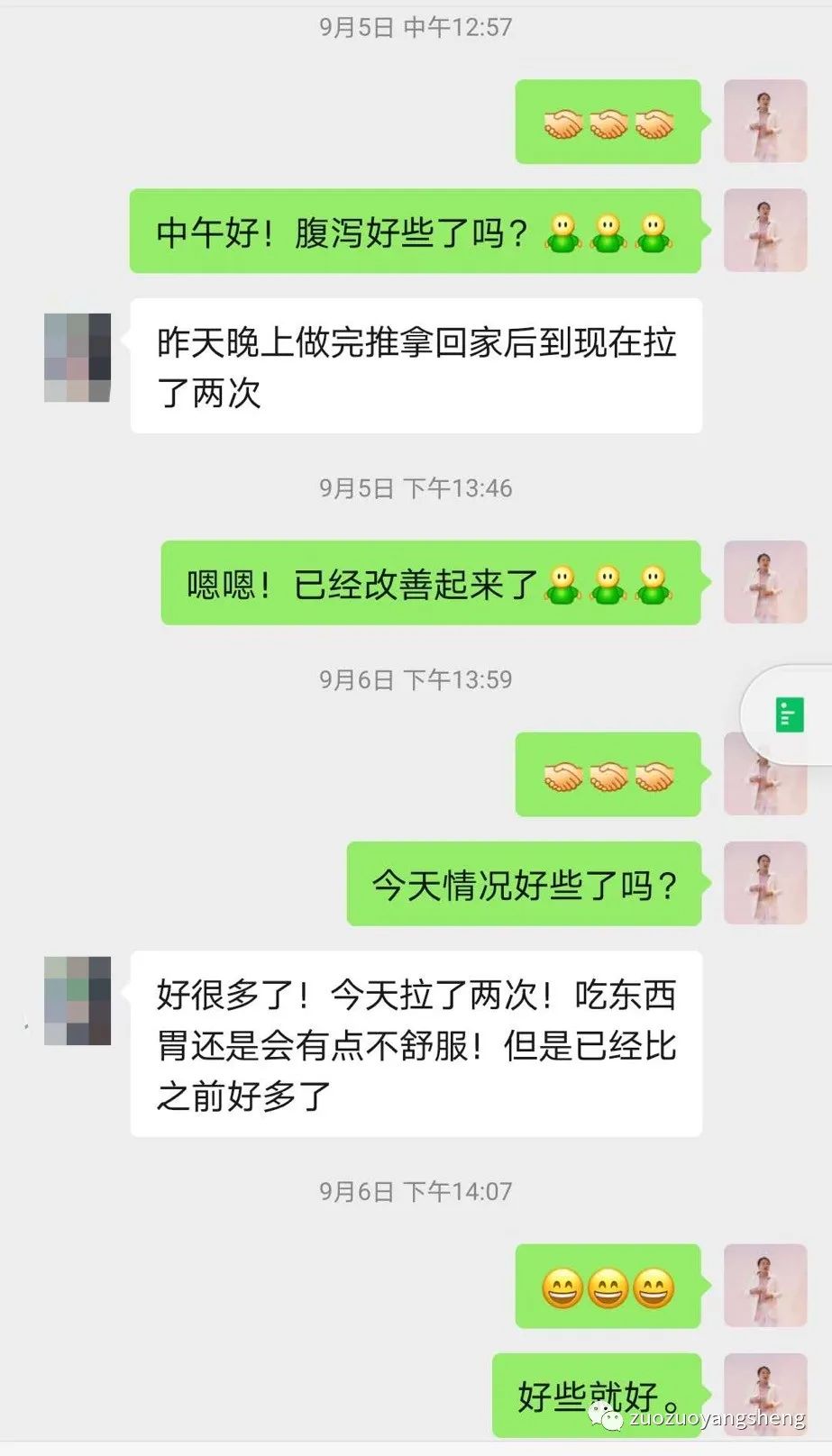Open your avatar next to '今天情况好些了吗？'
The height and width of the screenshot is (1456, 832).
coord(763,884)
